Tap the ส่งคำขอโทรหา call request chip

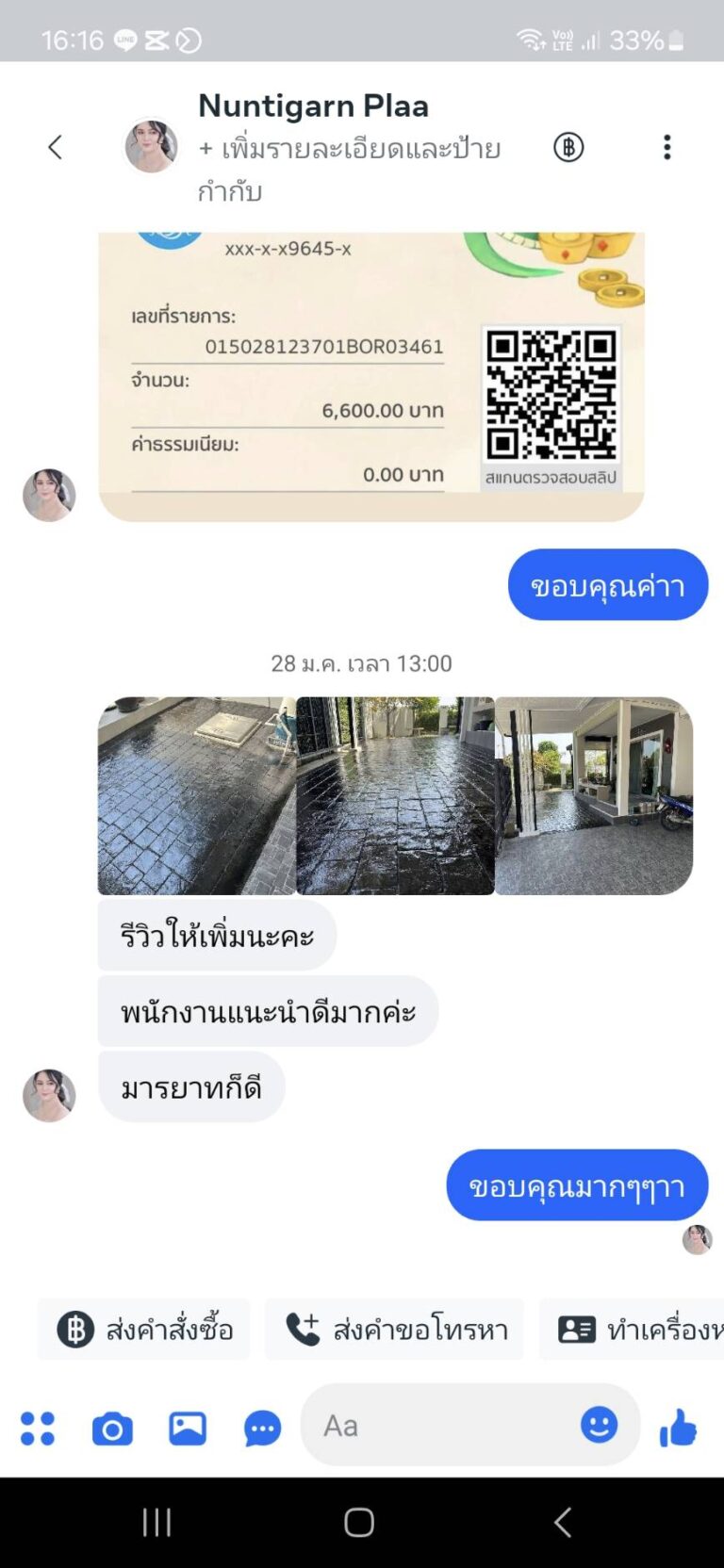[x=395, y=1329]
